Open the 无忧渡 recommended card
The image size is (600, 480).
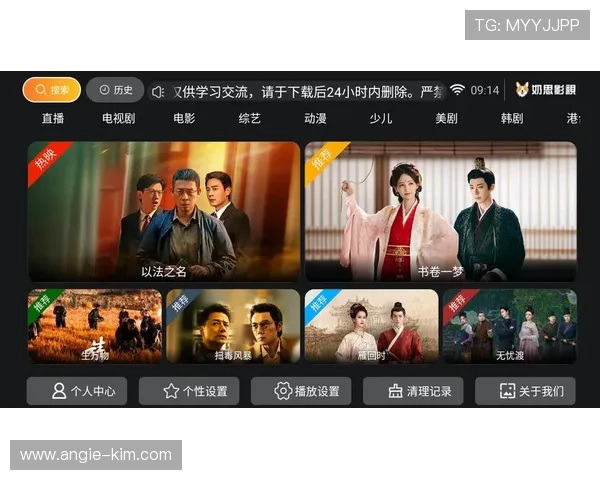(509, 326)
